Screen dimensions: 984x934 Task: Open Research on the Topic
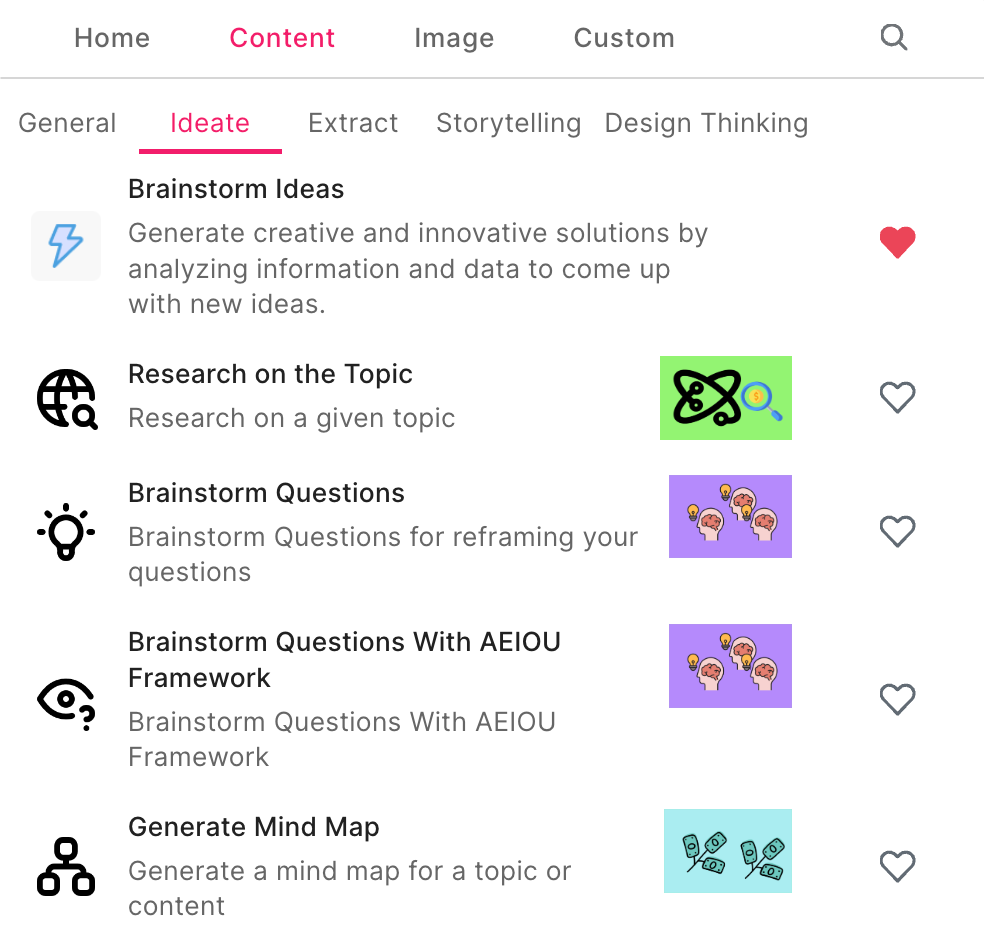270,375
